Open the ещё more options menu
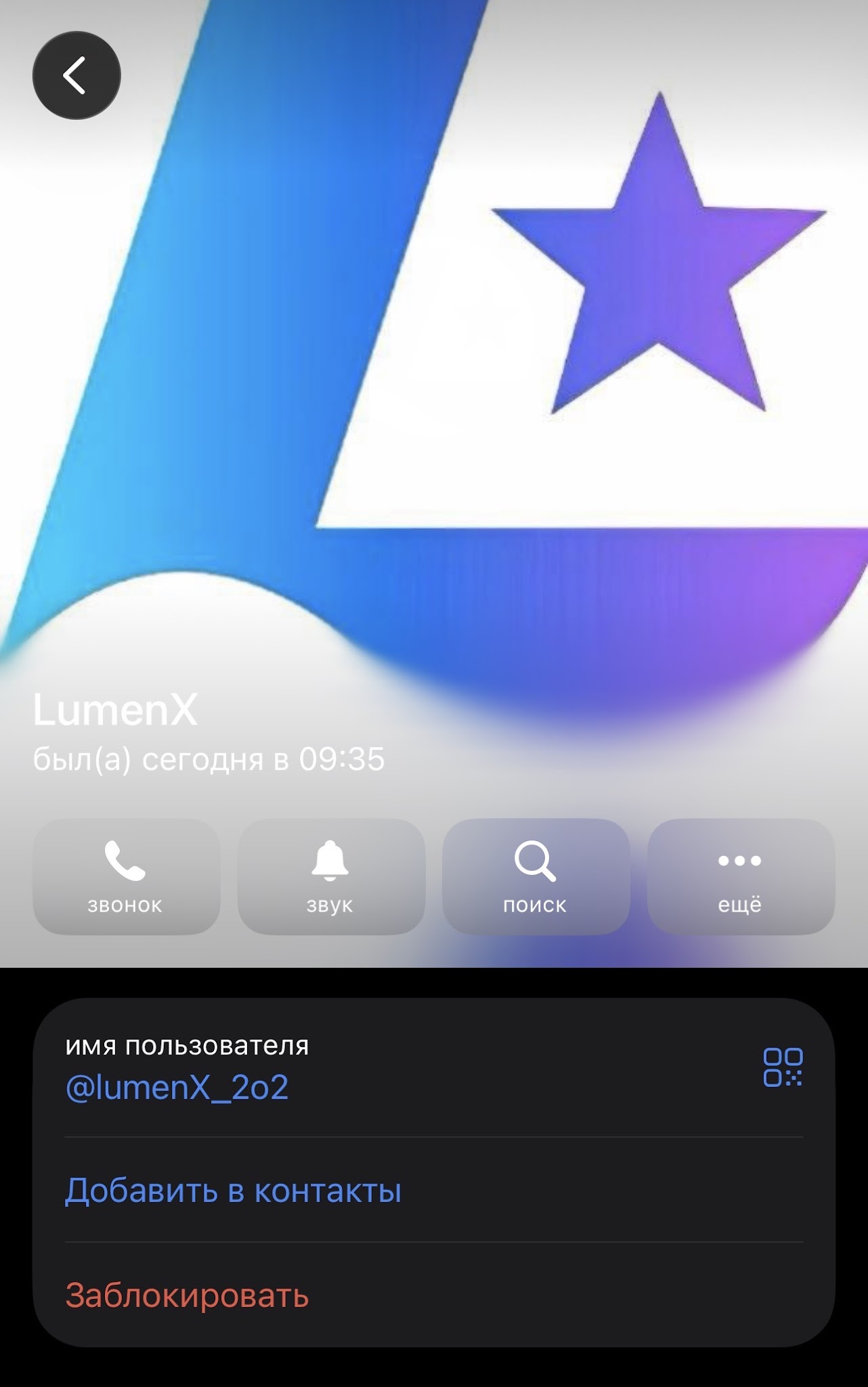Screen dimensions: 868x1387 741,876
